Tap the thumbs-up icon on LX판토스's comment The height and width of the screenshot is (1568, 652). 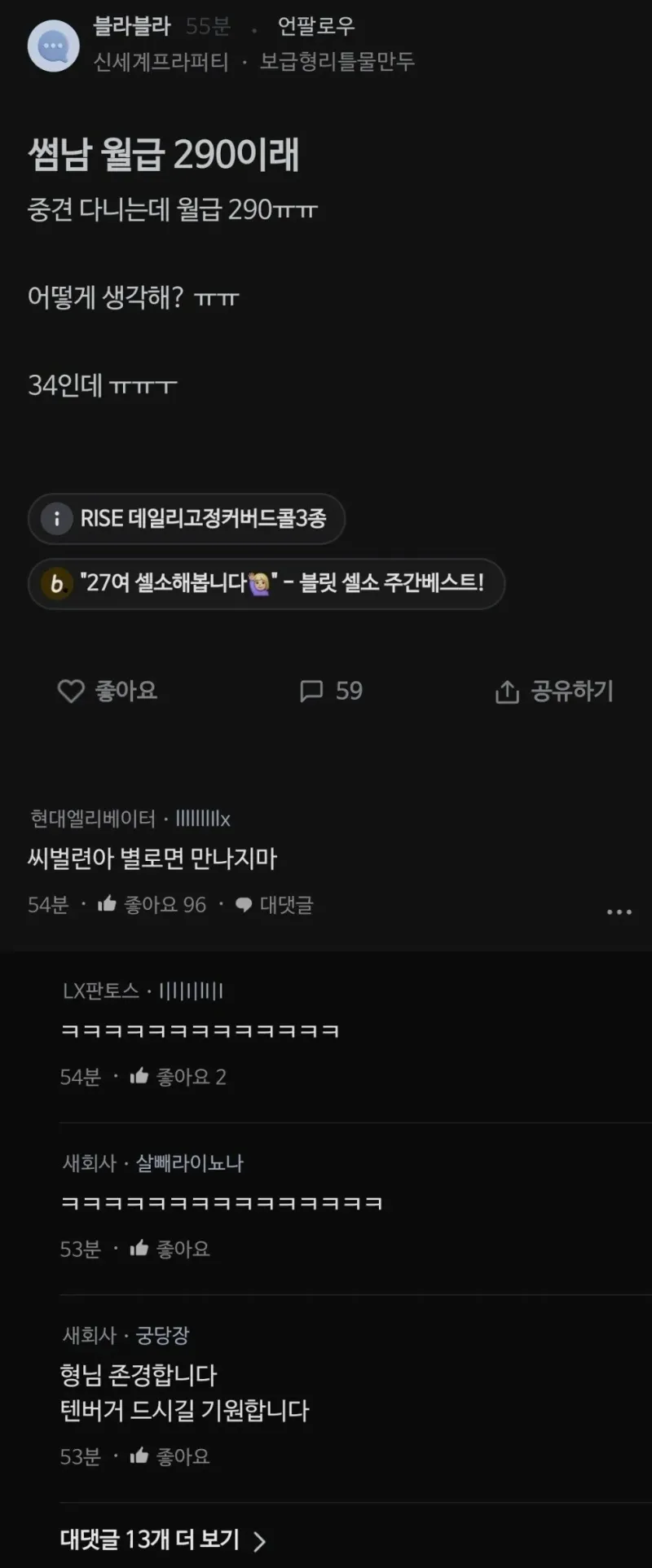pos(140,1076)
